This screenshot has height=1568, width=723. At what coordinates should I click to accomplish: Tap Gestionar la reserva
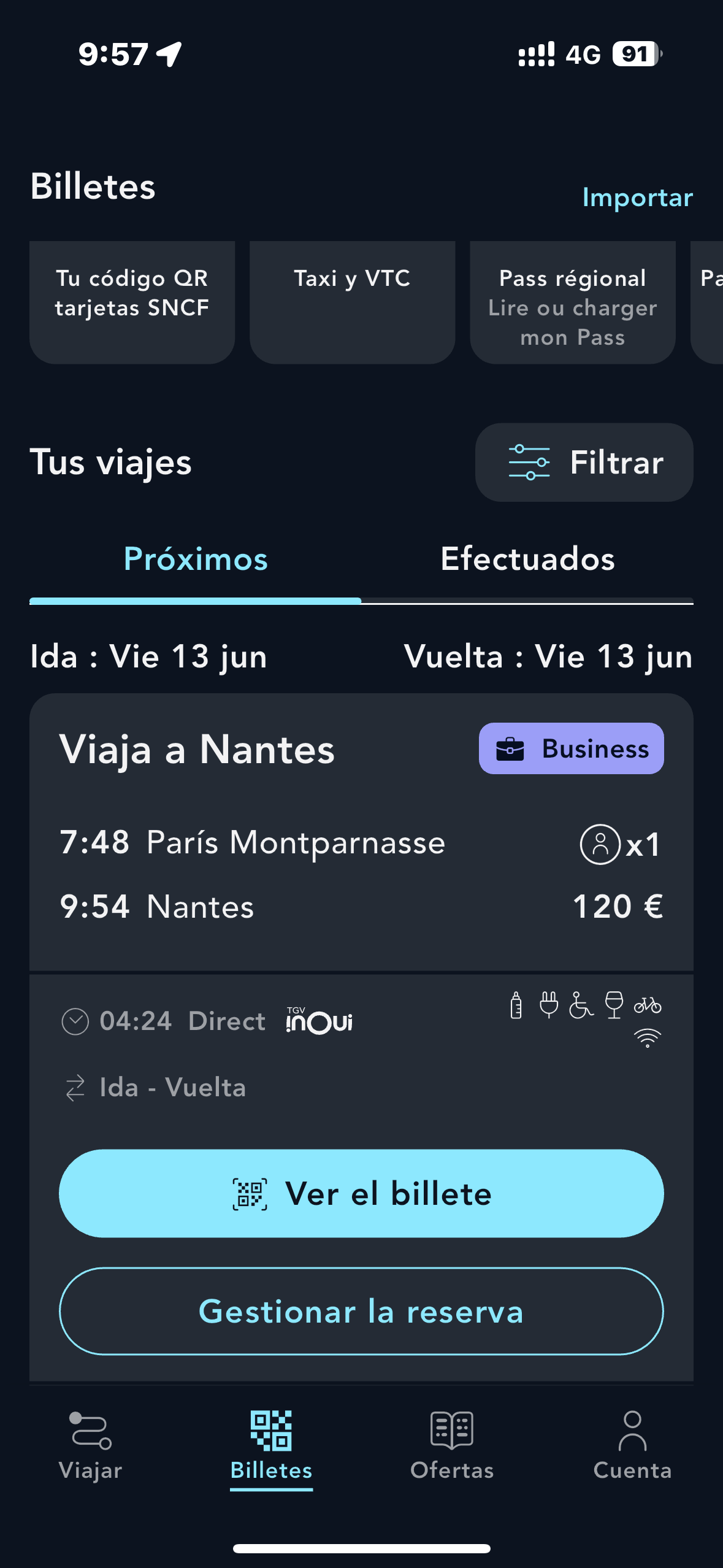coord(361,1311)
